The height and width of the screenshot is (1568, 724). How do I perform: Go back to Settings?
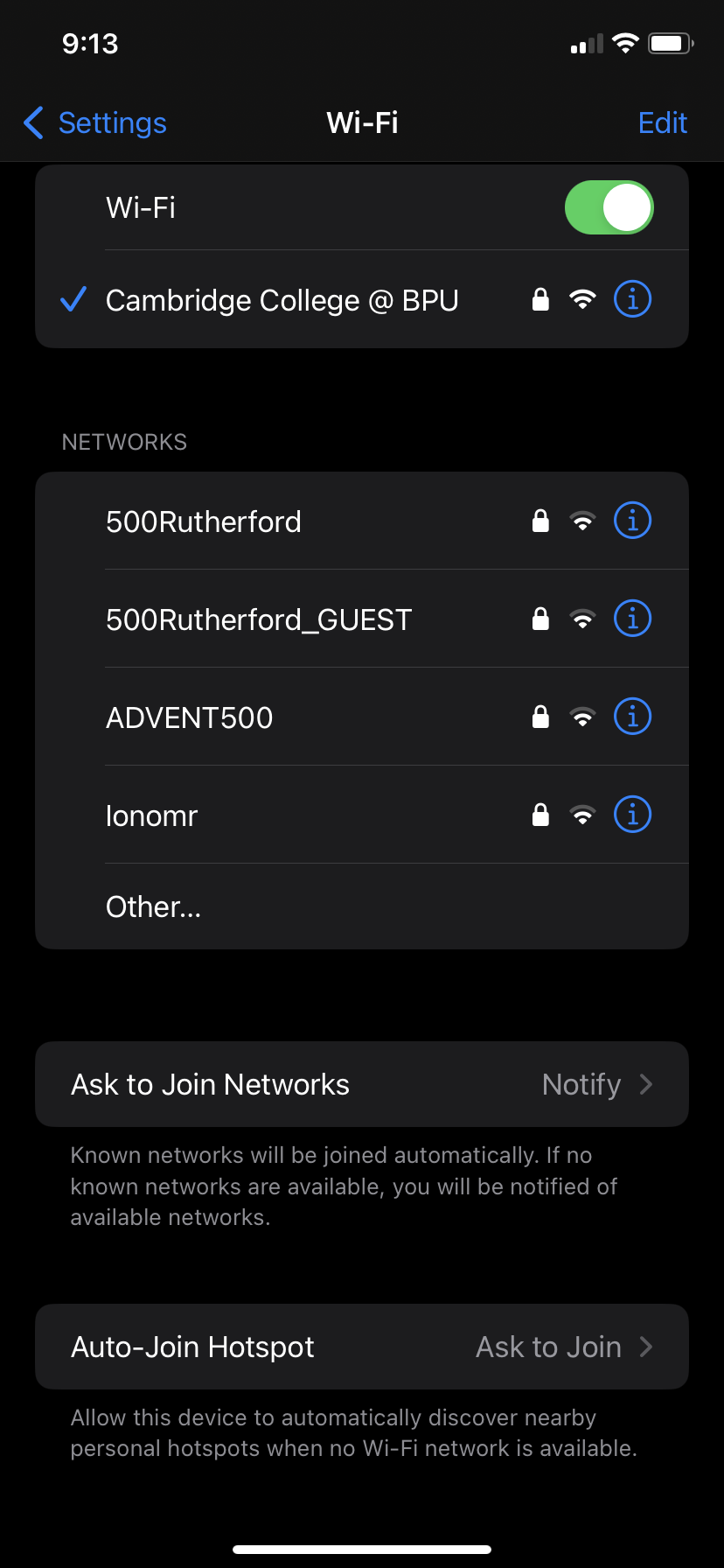[x=94, y=123]
